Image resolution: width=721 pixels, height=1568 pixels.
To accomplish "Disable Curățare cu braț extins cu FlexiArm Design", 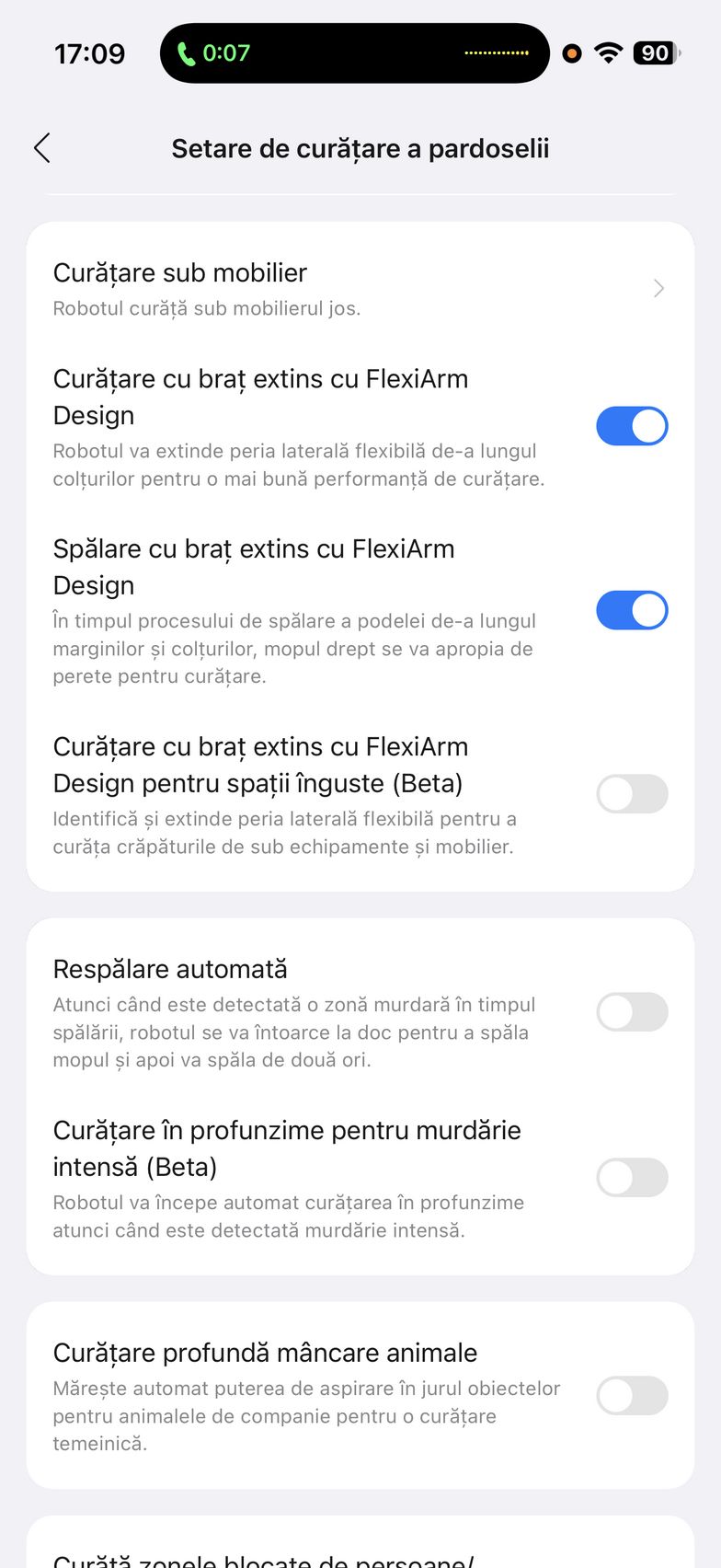I will tap(632, 426).
